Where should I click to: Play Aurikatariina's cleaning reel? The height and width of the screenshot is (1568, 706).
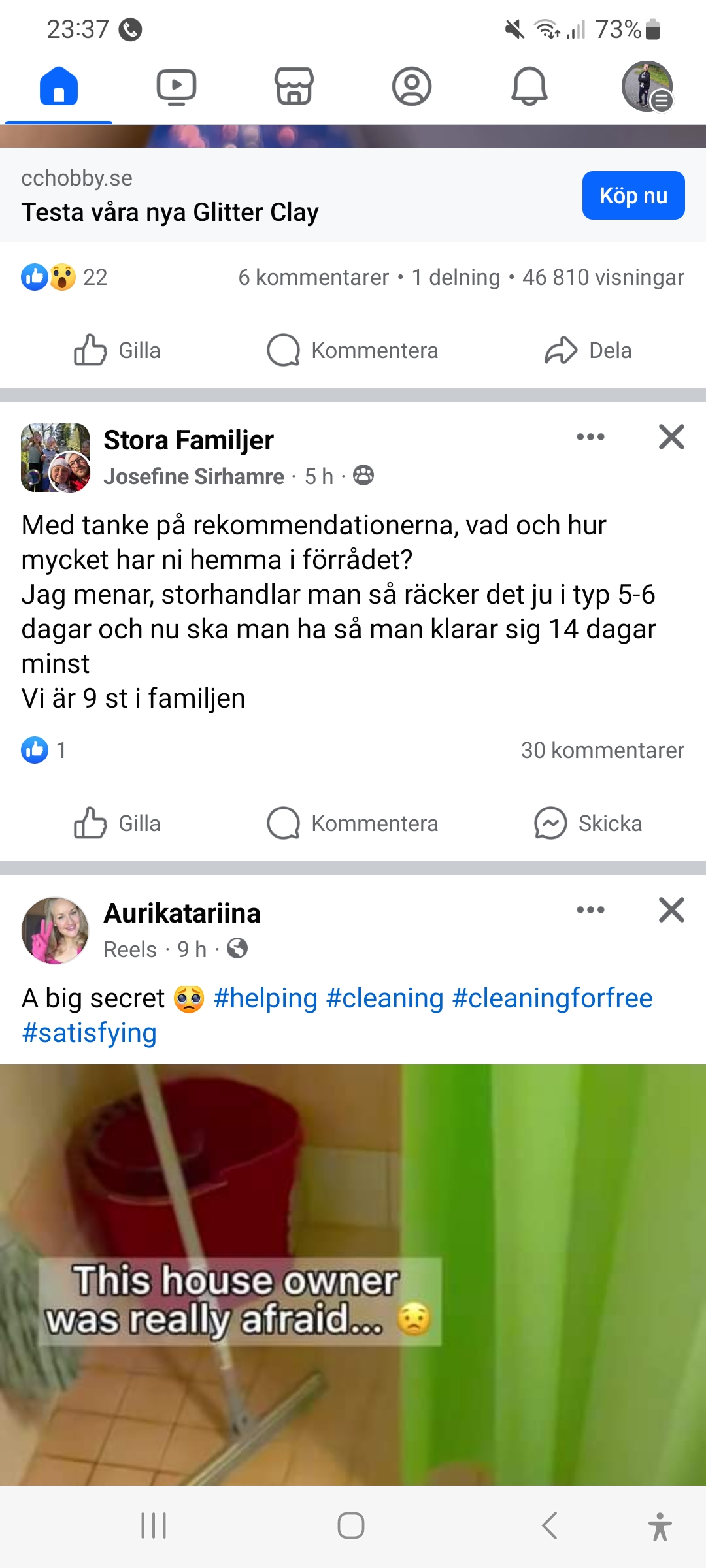[x=353, y=1274]
